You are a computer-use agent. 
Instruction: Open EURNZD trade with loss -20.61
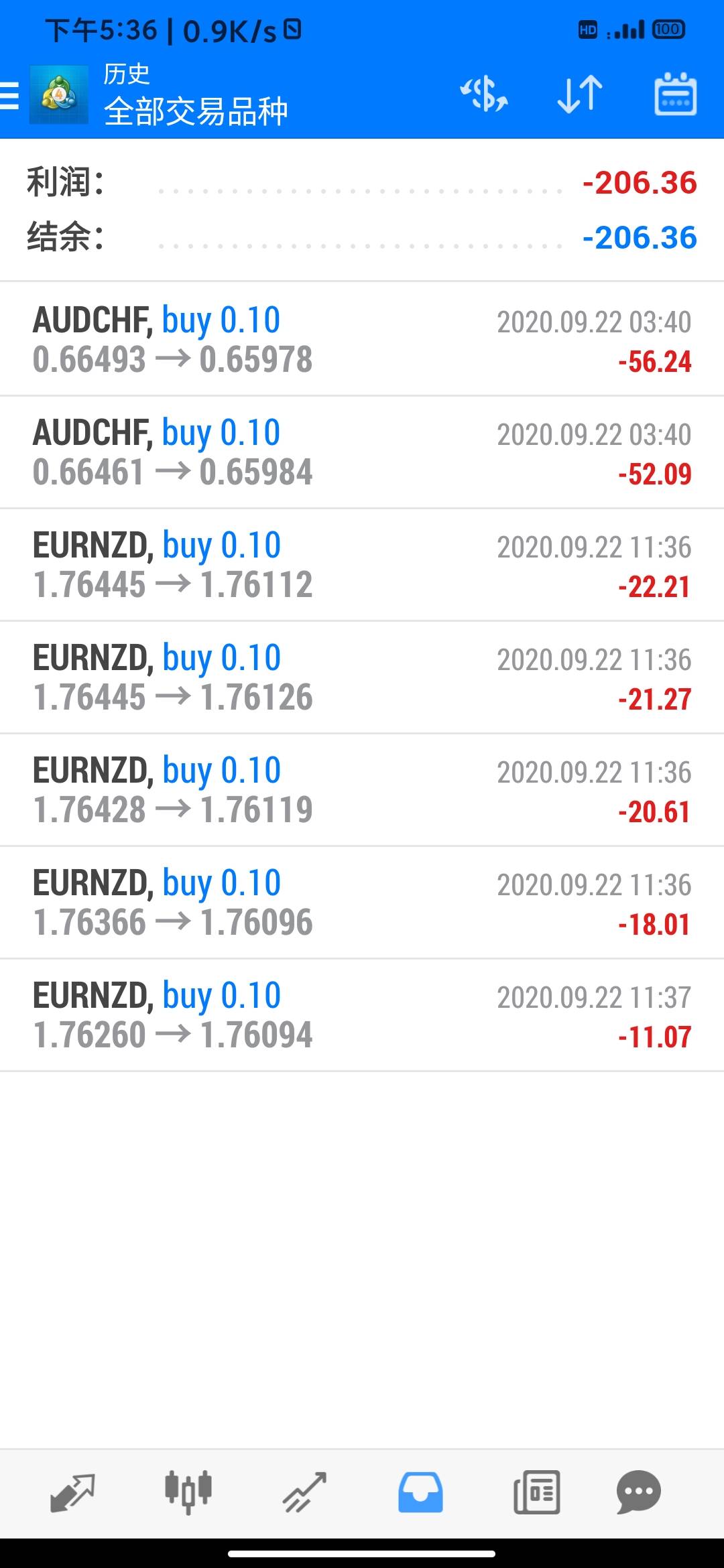tap(362, 790)
